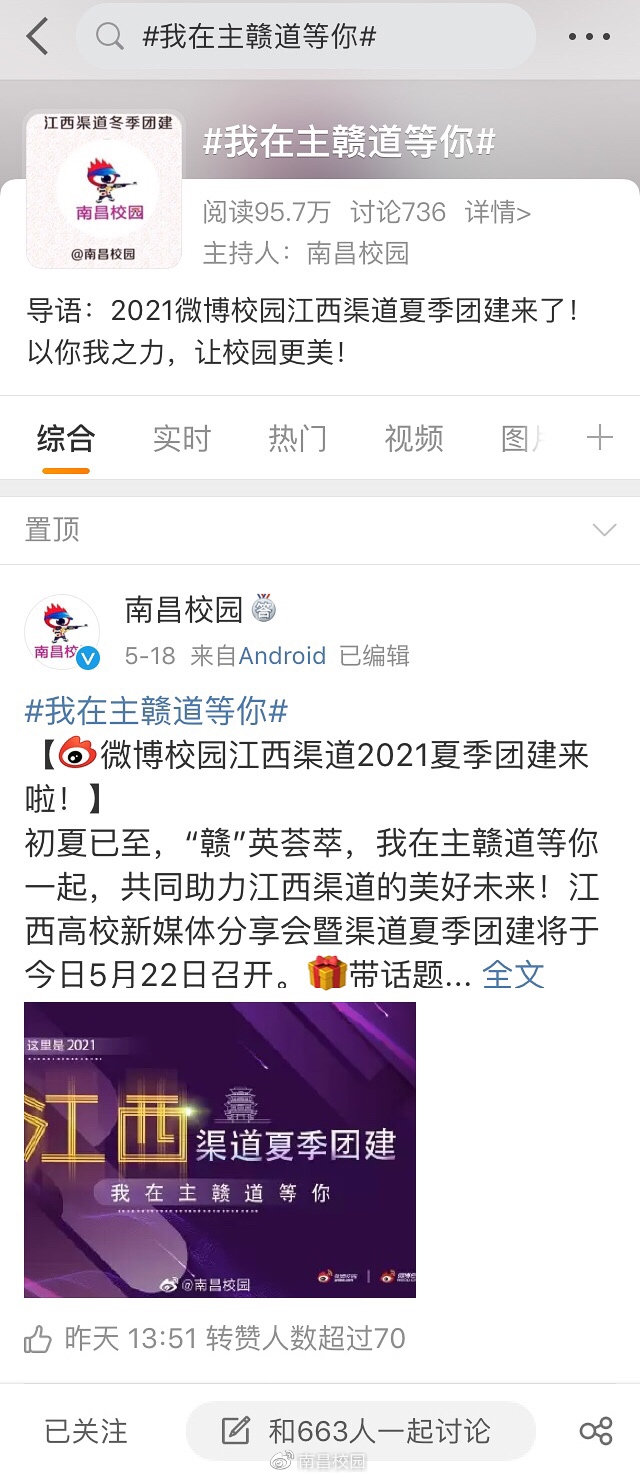Like the pinned post with thumbs-up icon
Screen dimensions: 640x1478
click(x=38, y=1338)
